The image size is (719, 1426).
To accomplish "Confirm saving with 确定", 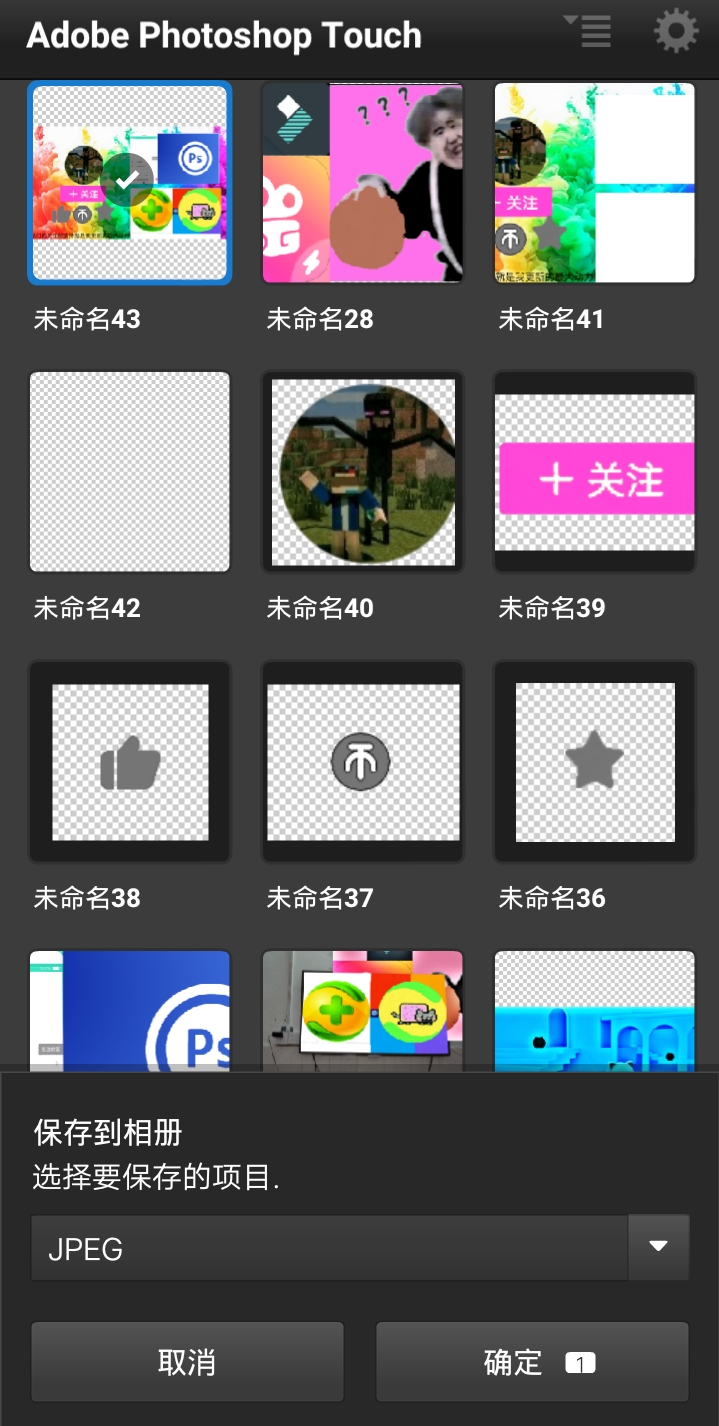I will tap(532, 1362).
